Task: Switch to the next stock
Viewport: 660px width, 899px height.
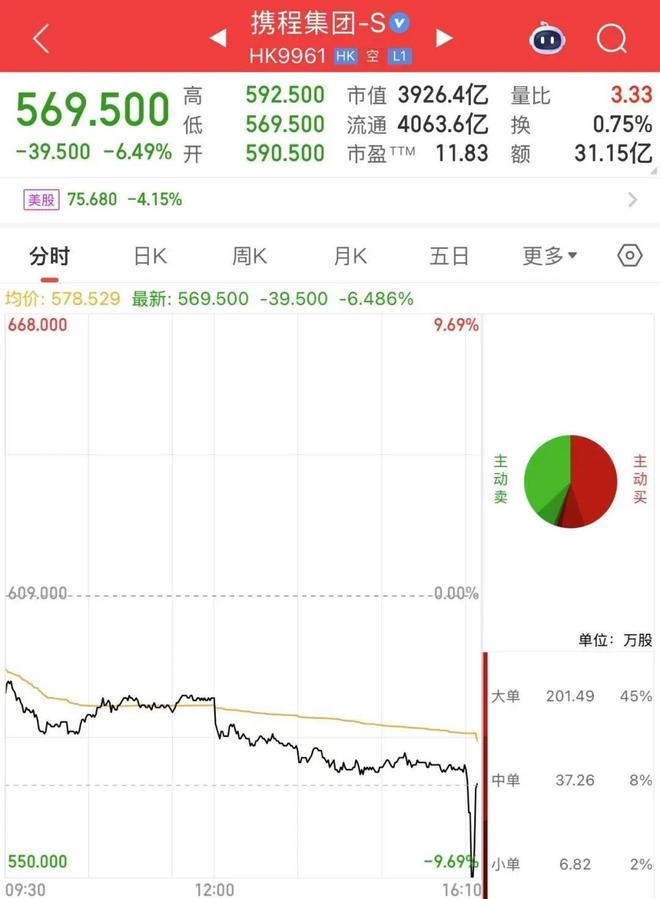Action: [444, 38]
